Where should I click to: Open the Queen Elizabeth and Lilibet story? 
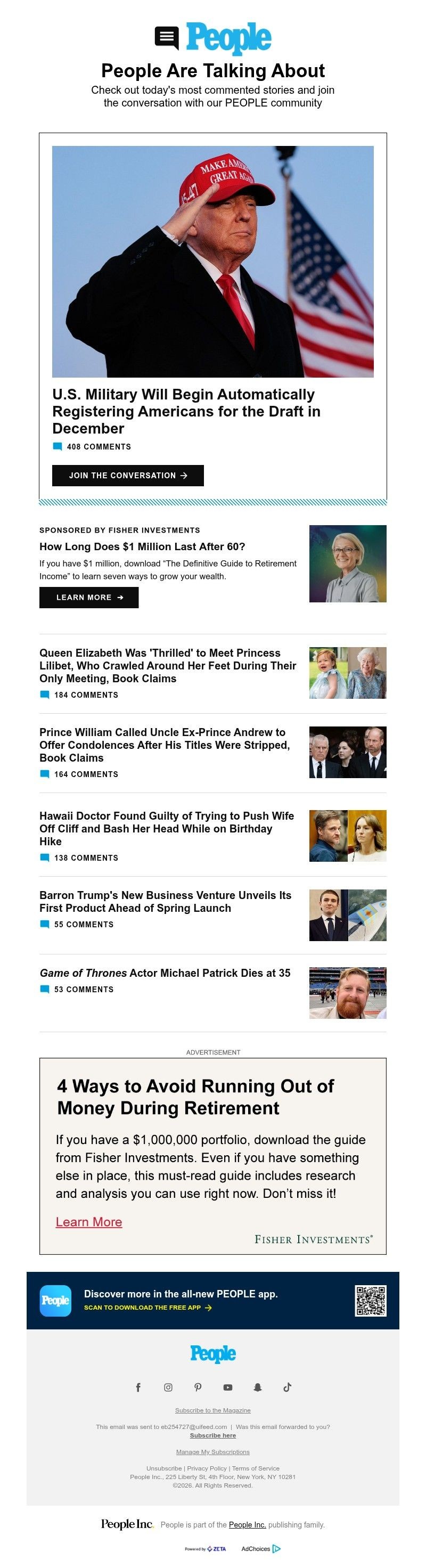tap(167, 665)
